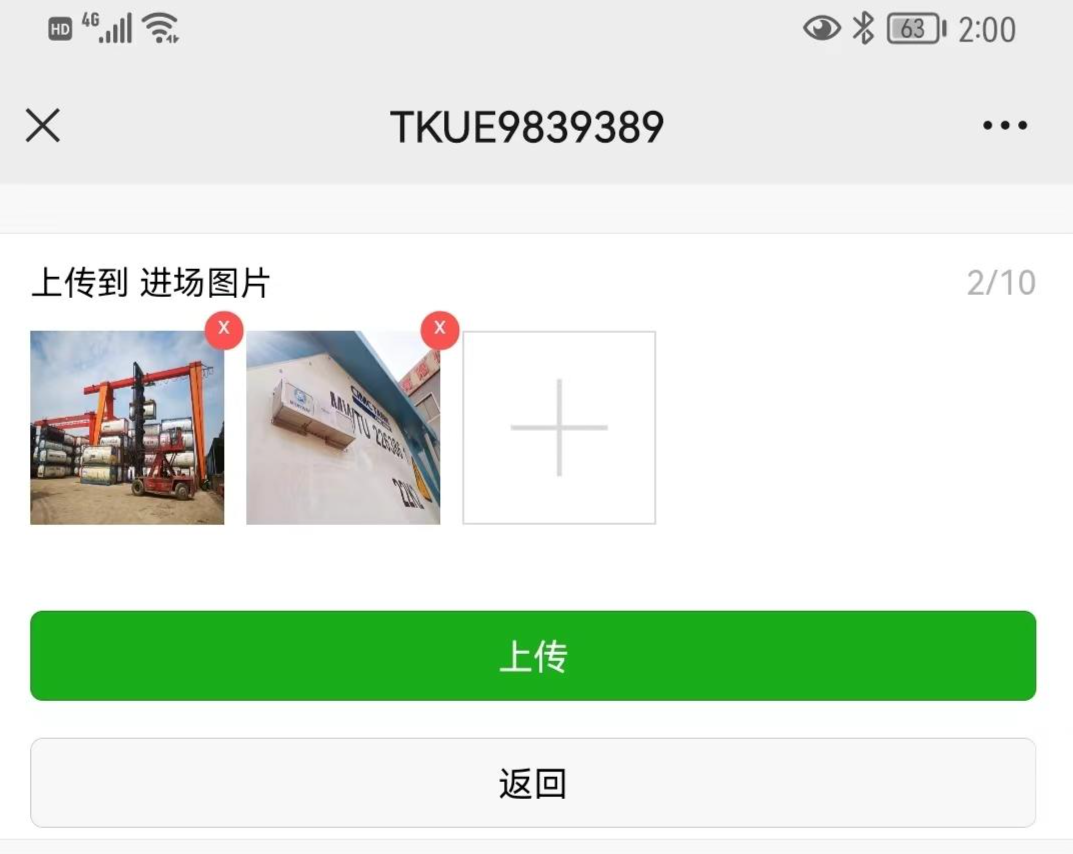Remove the crane yard photo
1073x854 pixels.
[x=224, y=330]
